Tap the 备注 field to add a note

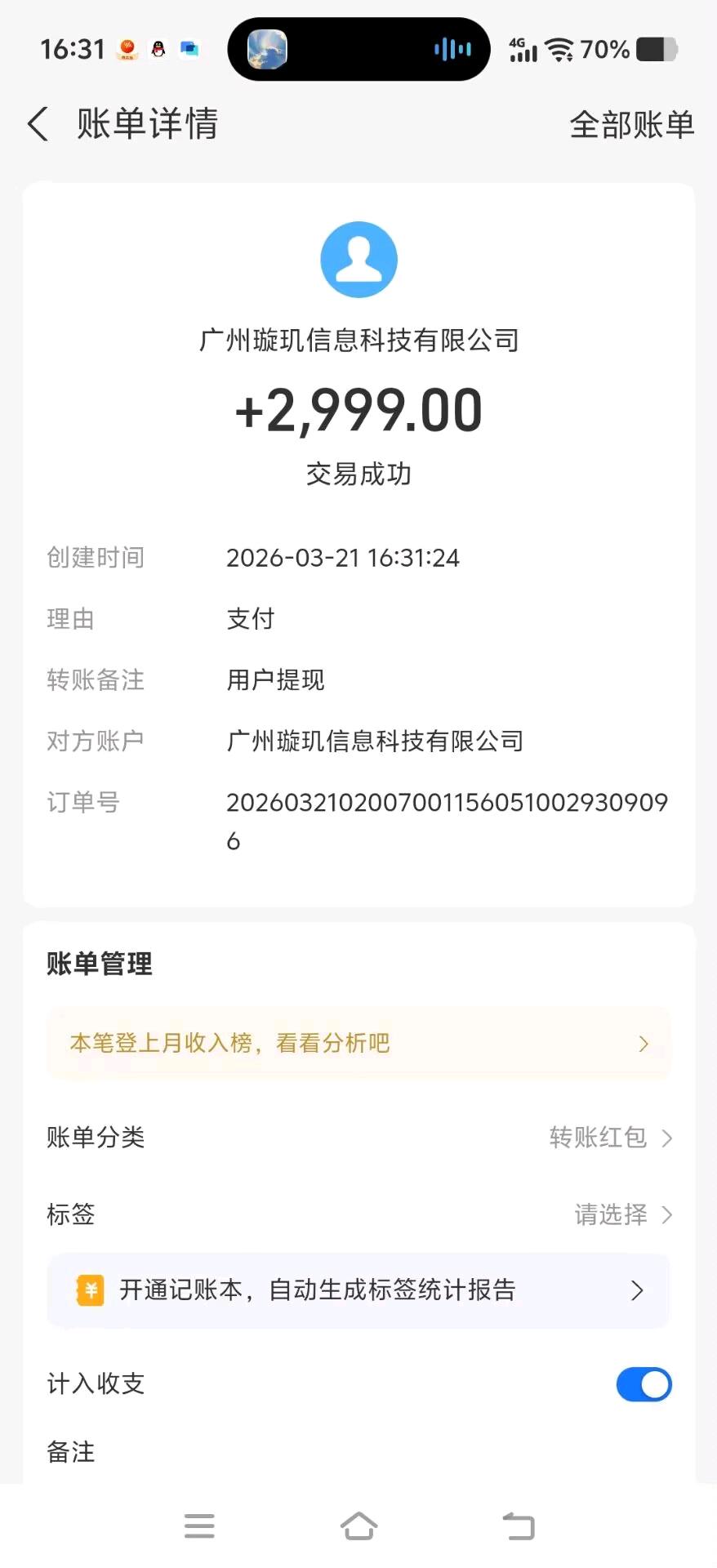coord(70,1452)
